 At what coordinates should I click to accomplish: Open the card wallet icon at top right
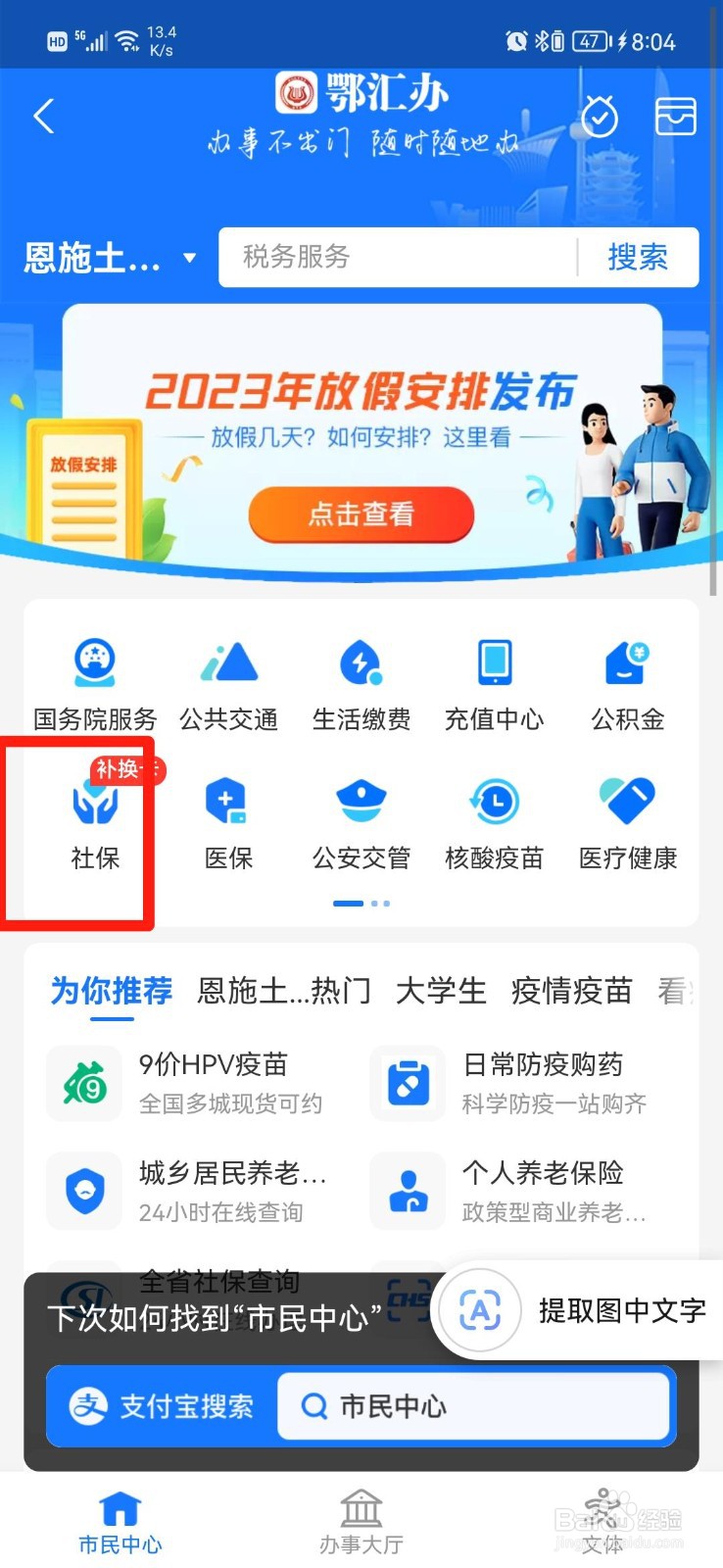(x=675, y=116)
